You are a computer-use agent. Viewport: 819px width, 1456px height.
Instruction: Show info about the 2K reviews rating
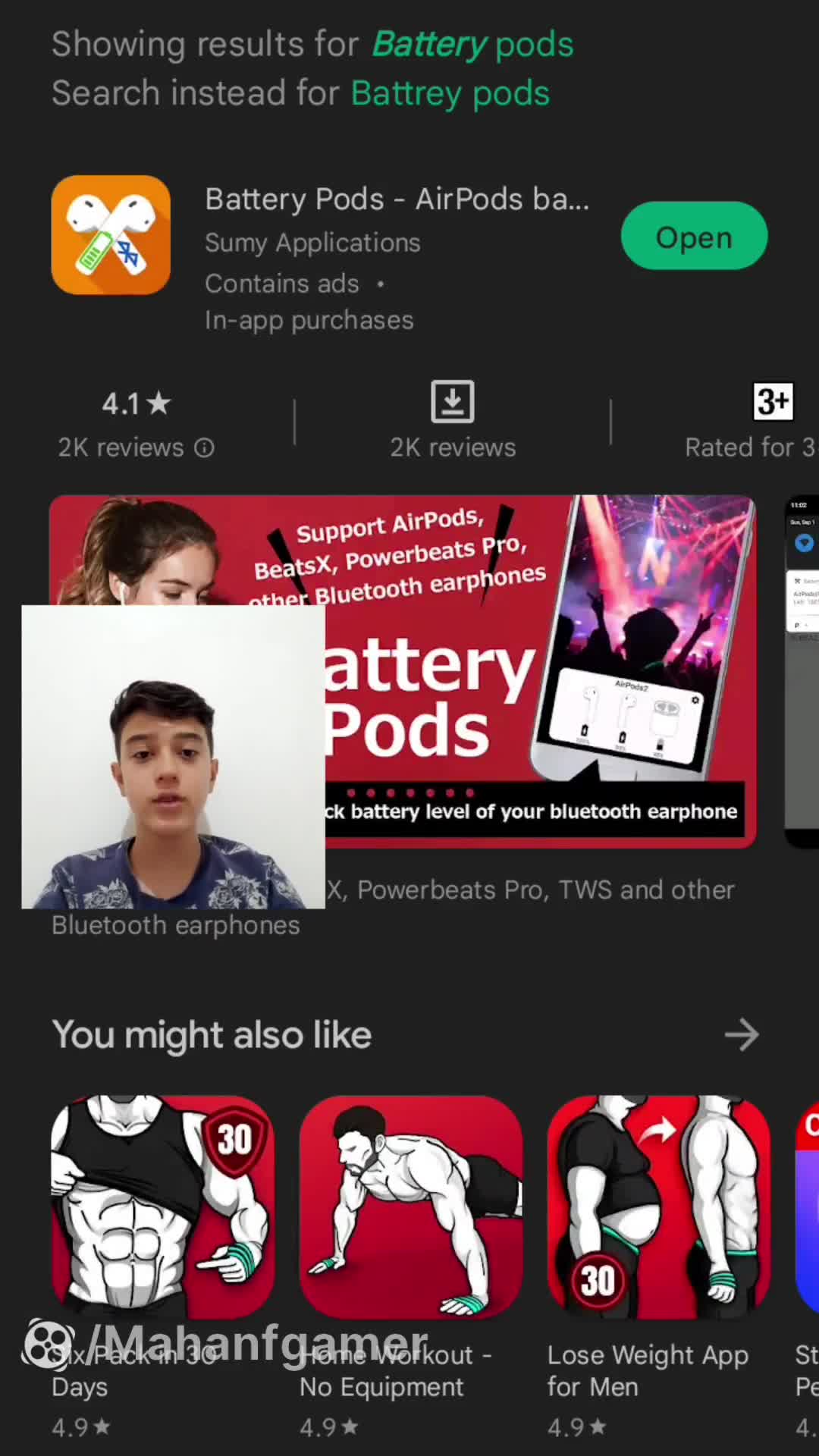click(204, 448)
